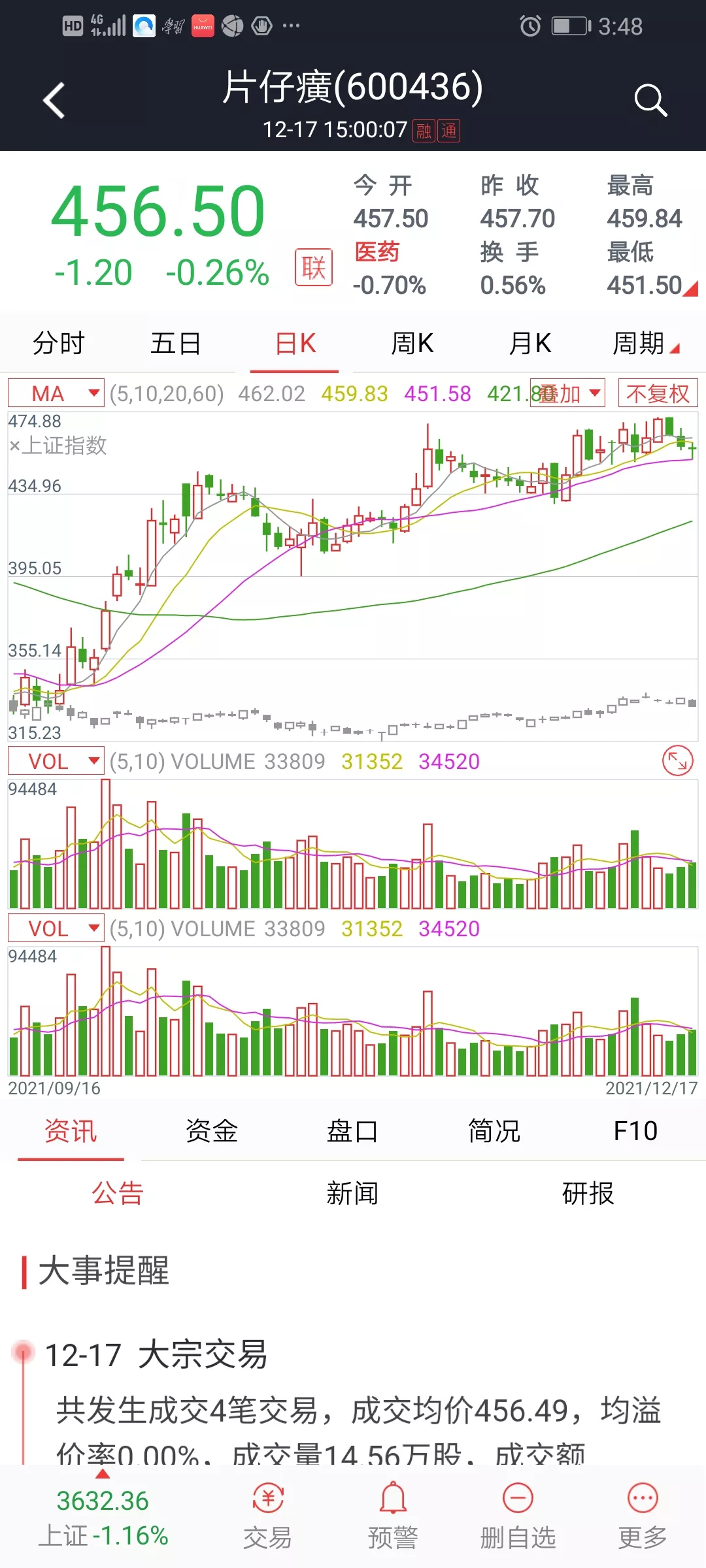Viewport: 706px width, 1568px height.
Task: Expand the chart to full screen
Action: click(677, 761)
